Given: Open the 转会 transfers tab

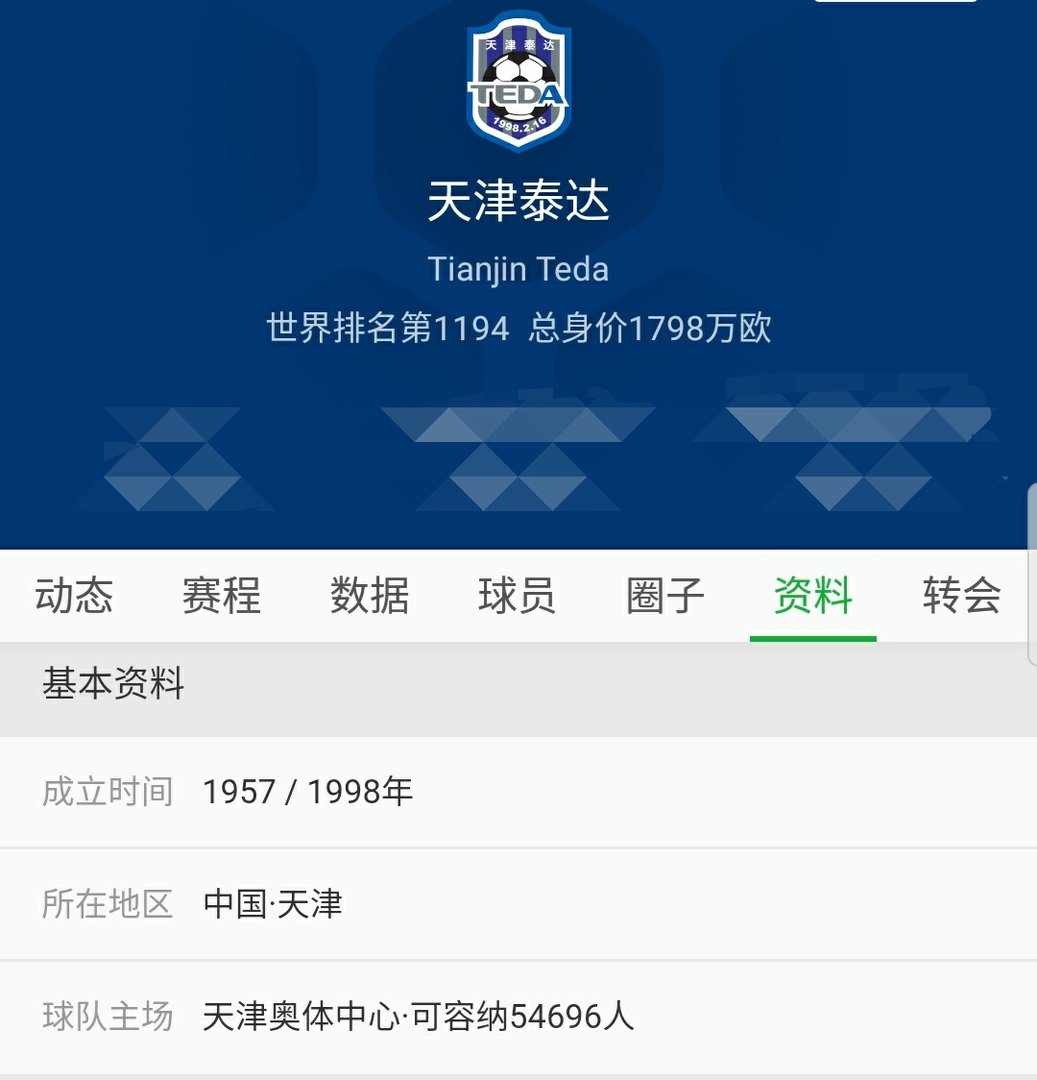Looking at the screenshot, I should (959, 596).
